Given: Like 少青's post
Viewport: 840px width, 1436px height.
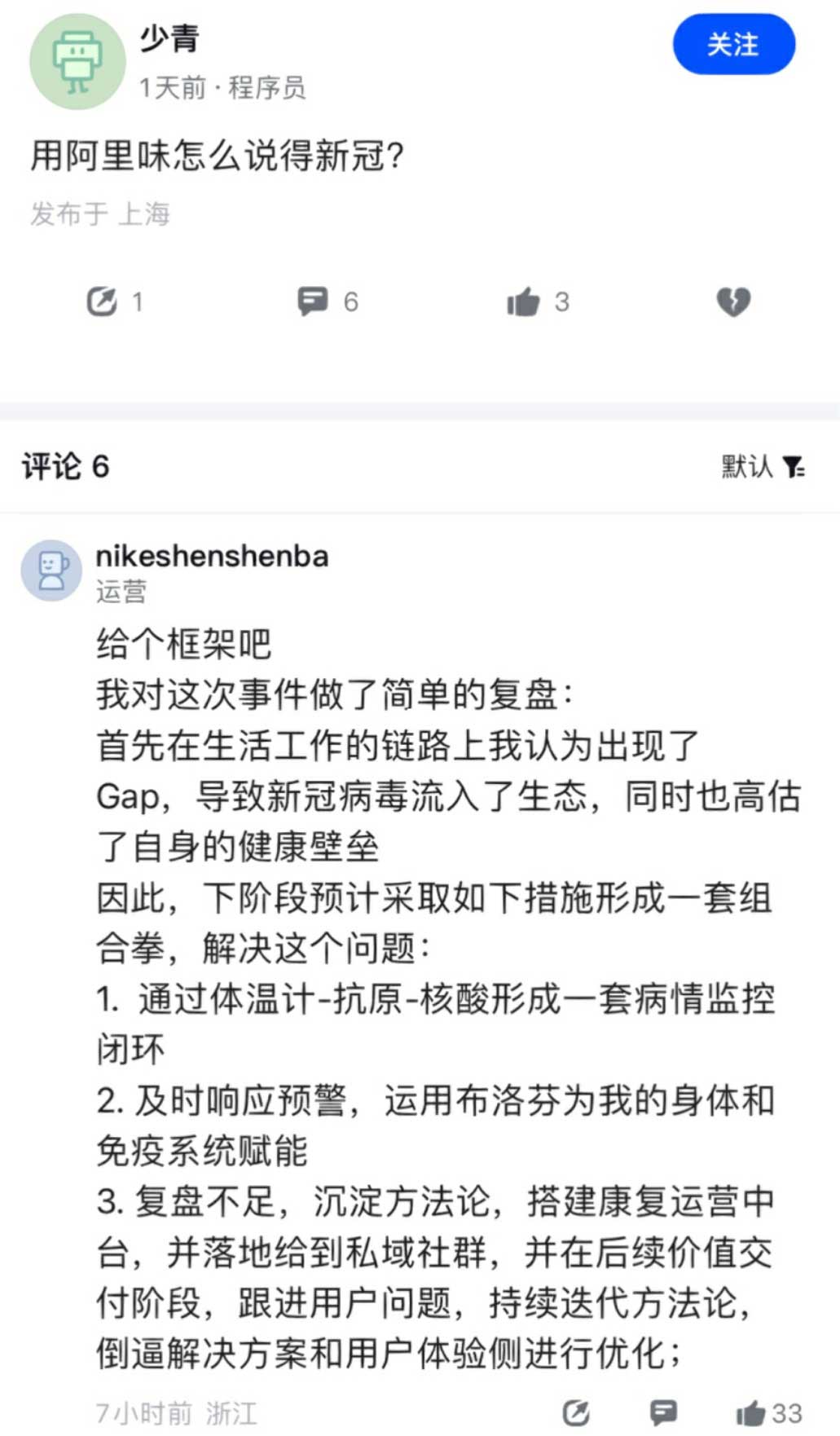Looking at the screenshot, I should 524,302.
